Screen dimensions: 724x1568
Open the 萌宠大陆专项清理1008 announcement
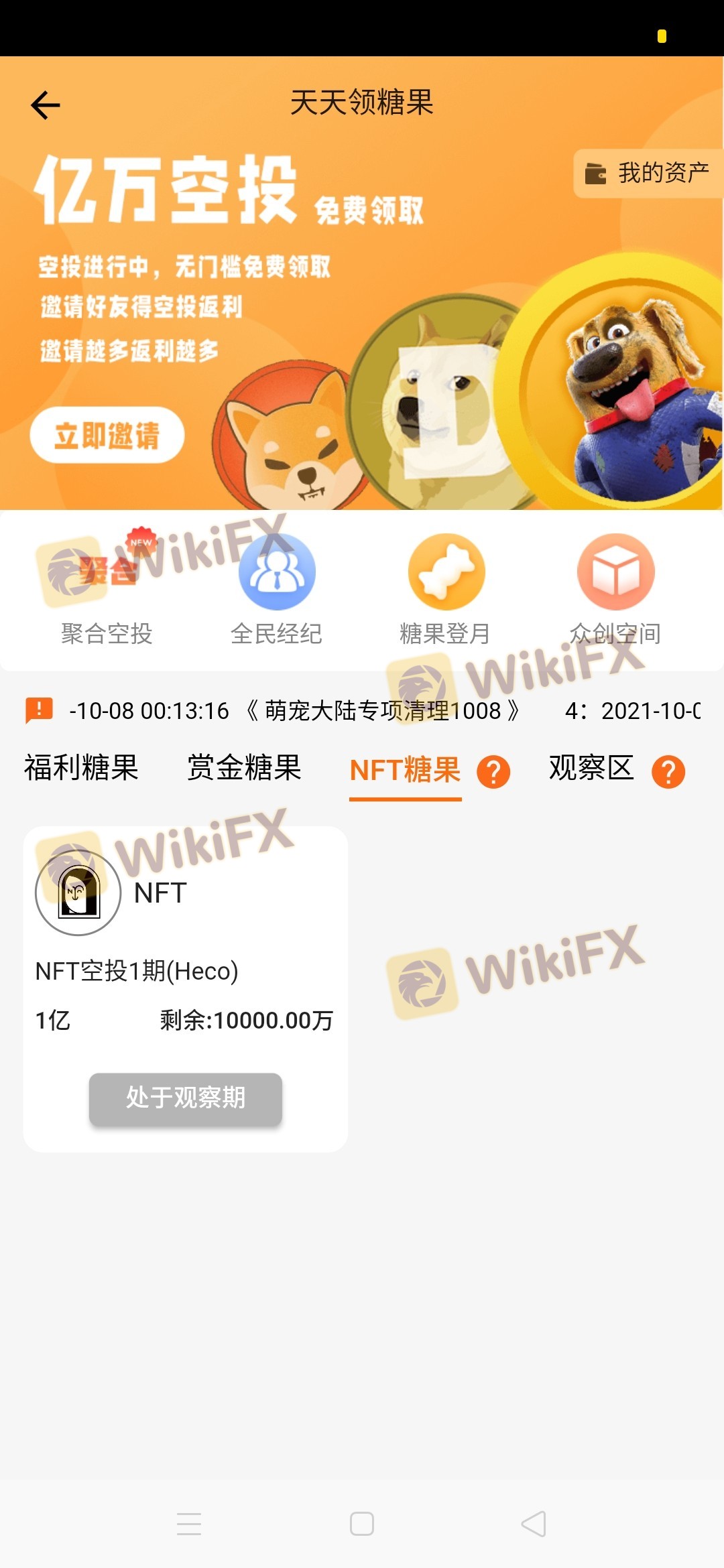[382, 710]
